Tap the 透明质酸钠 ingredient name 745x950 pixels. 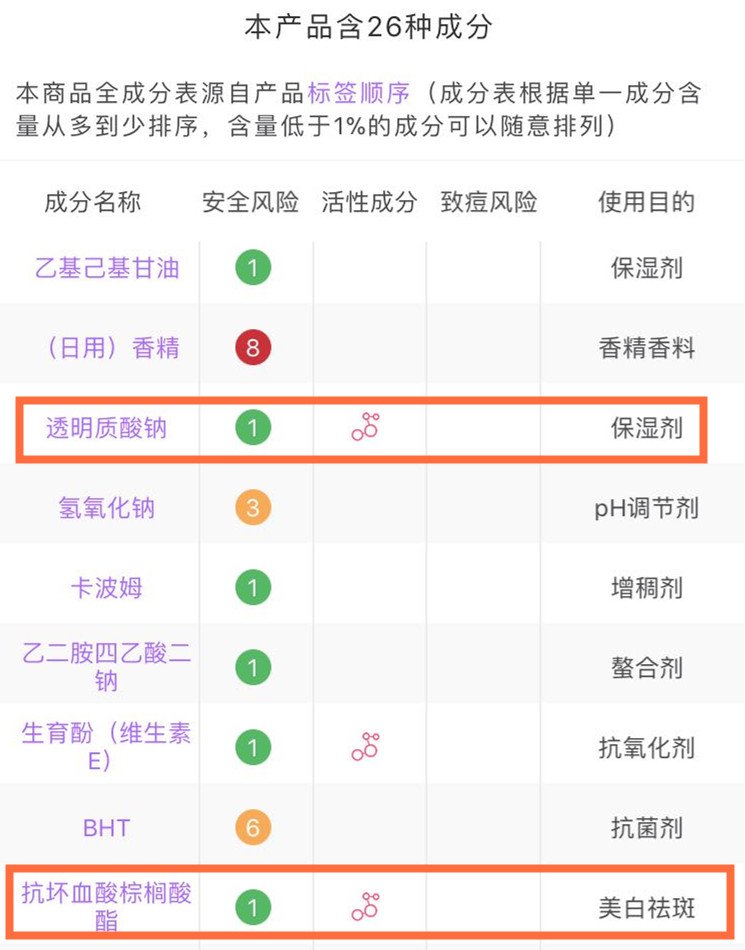[x=106, y=428]
